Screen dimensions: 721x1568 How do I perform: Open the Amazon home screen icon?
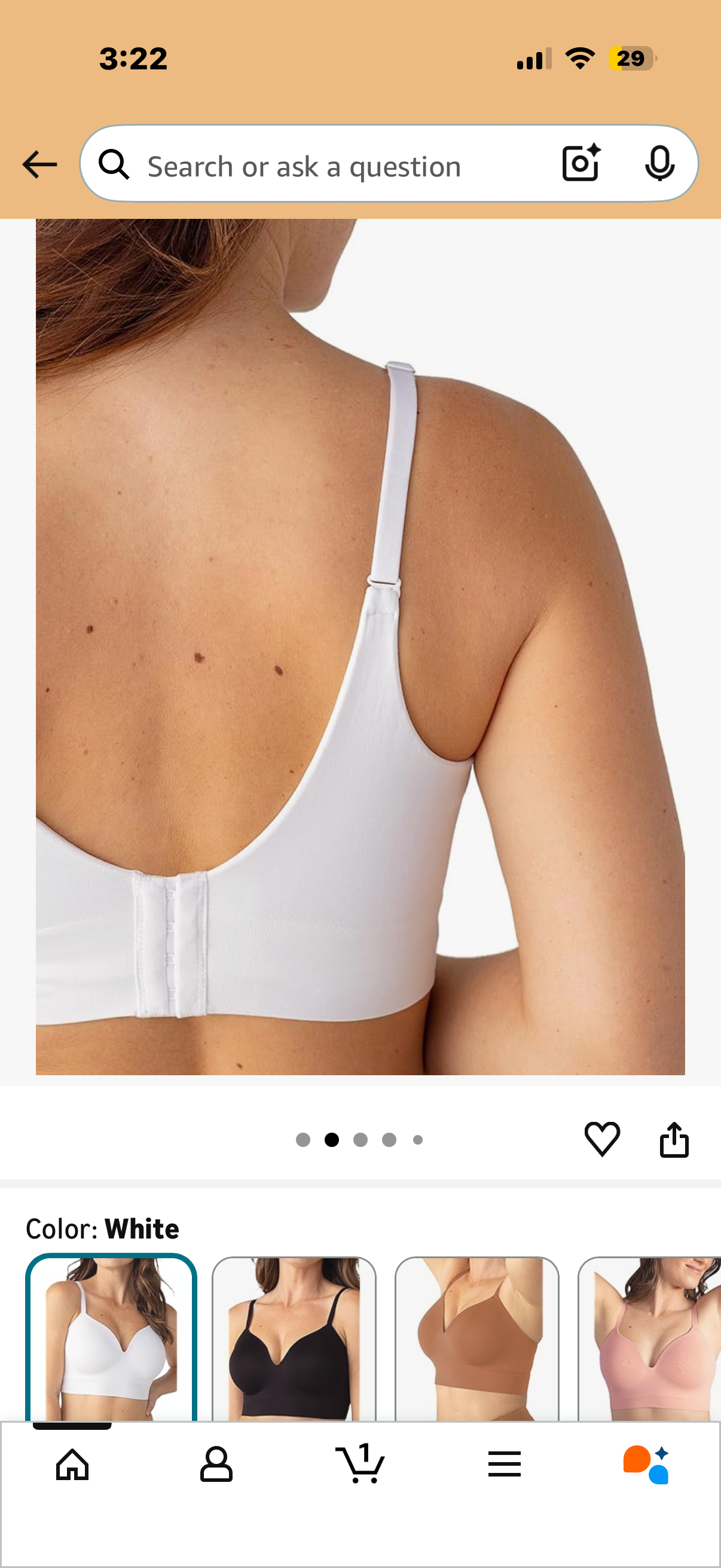coord(72,1465)
